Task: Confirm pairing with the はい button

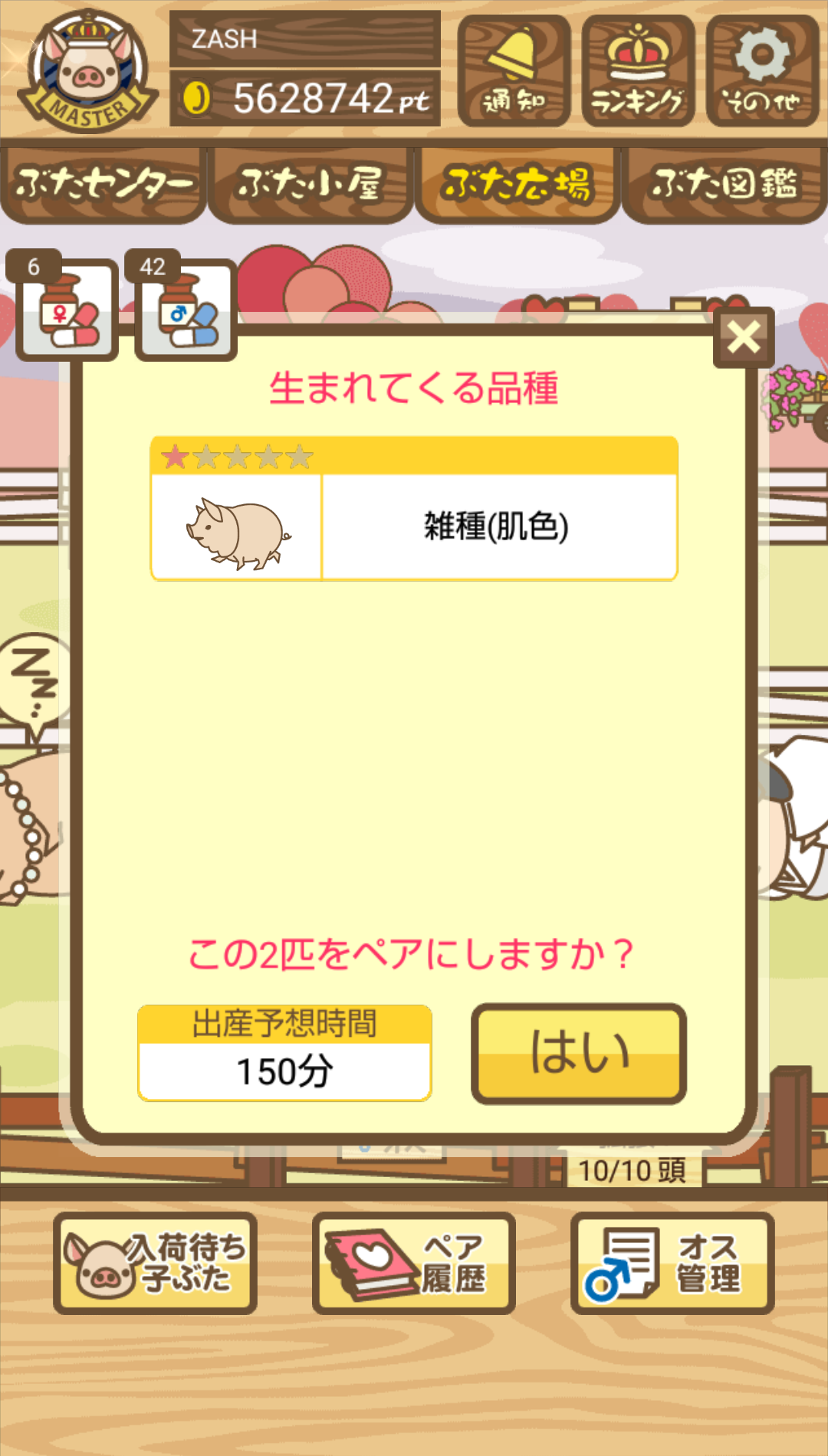Action: point(579,1054)
